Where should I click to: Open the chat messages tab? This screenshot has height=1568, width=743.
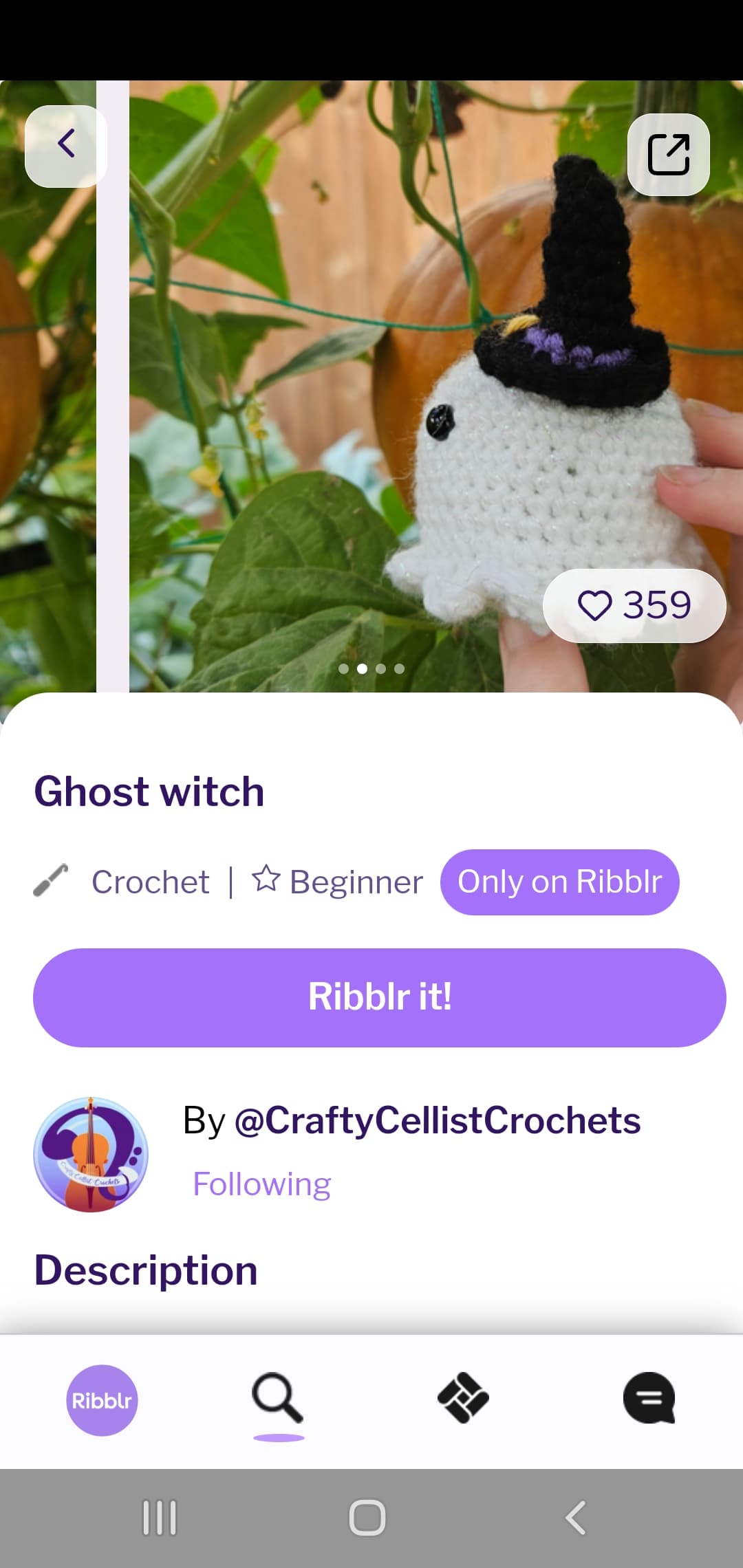click(649, 1399)
